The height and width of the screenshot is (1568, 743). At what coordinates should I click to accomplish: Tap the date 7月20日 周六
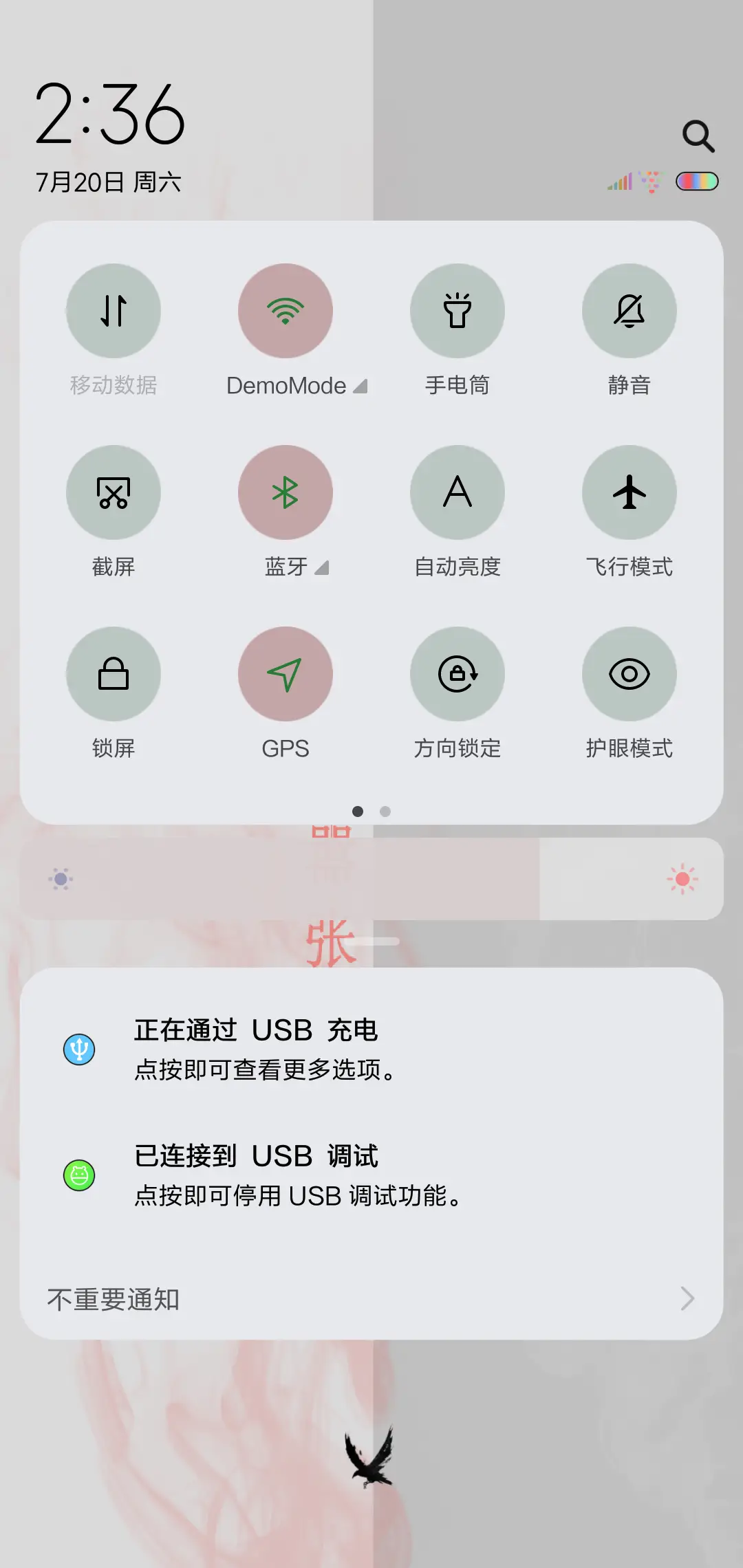(x=107, y=181)
